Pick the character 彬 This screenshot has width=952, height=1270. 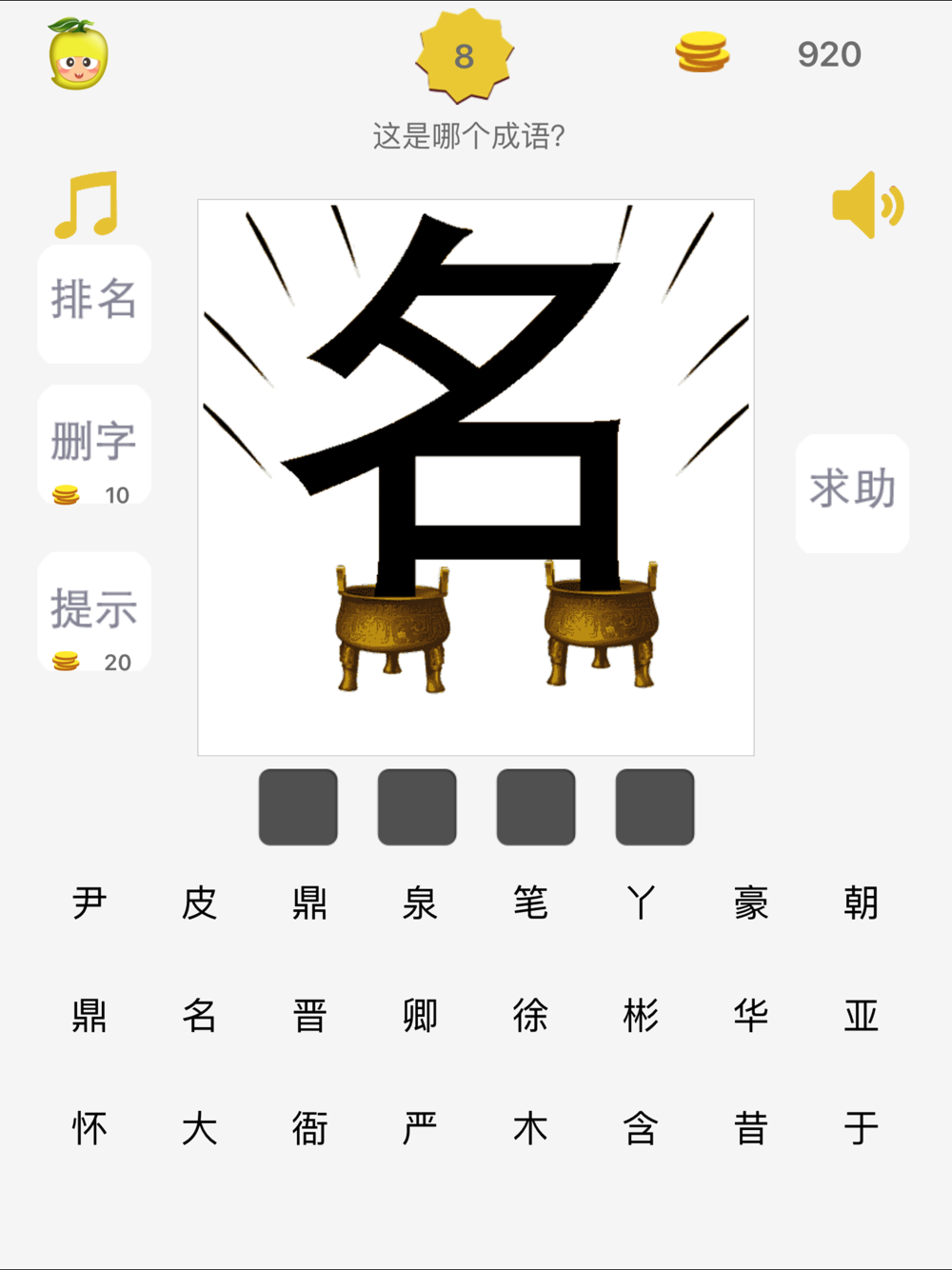click(641, 1016)
